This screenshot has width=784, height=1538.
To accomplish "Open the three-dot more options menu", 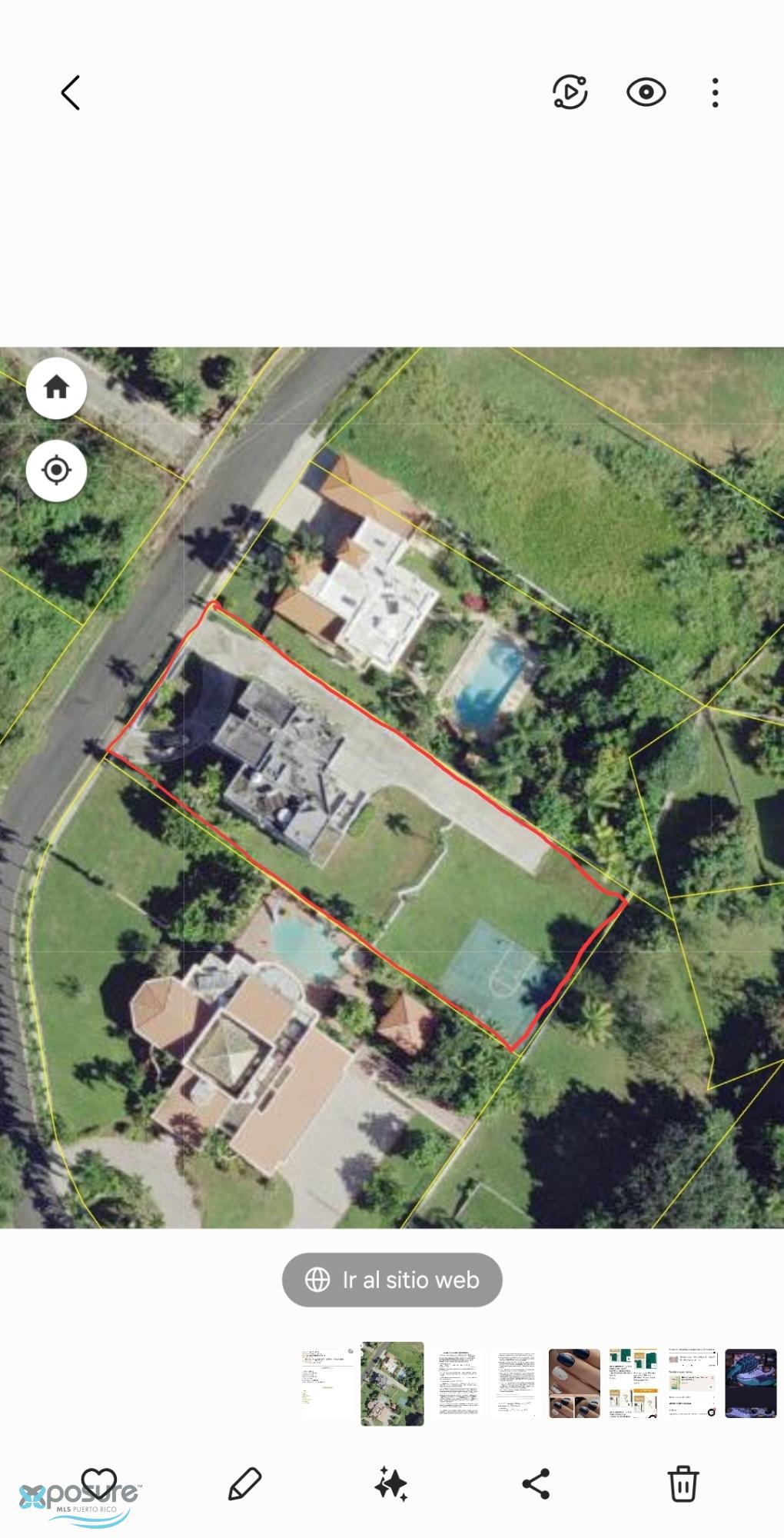I will pyautogui.click(x=715, y=92).
